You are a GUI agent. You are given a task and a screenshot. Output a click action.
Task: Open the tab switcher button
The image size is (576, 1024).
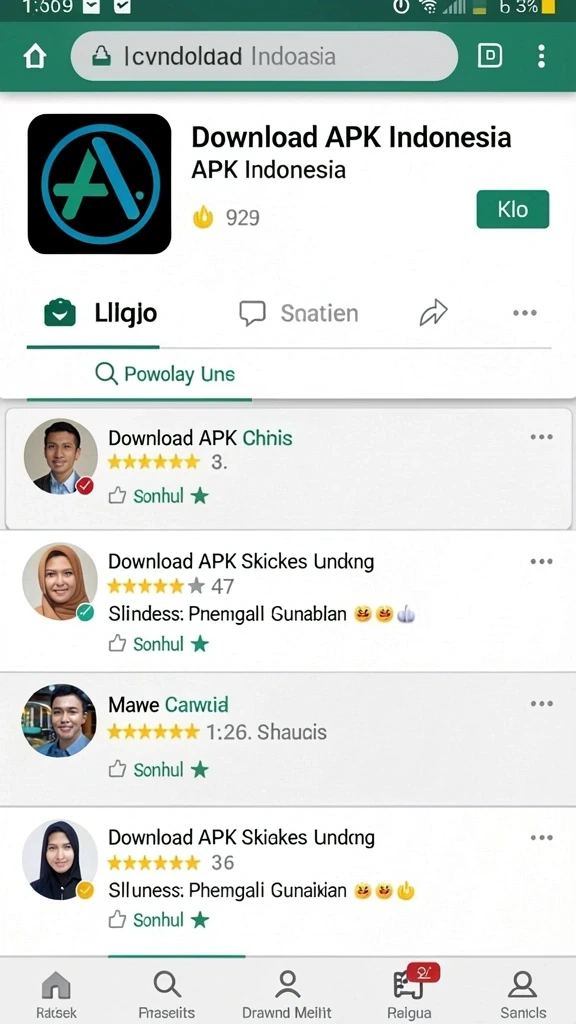490,56
